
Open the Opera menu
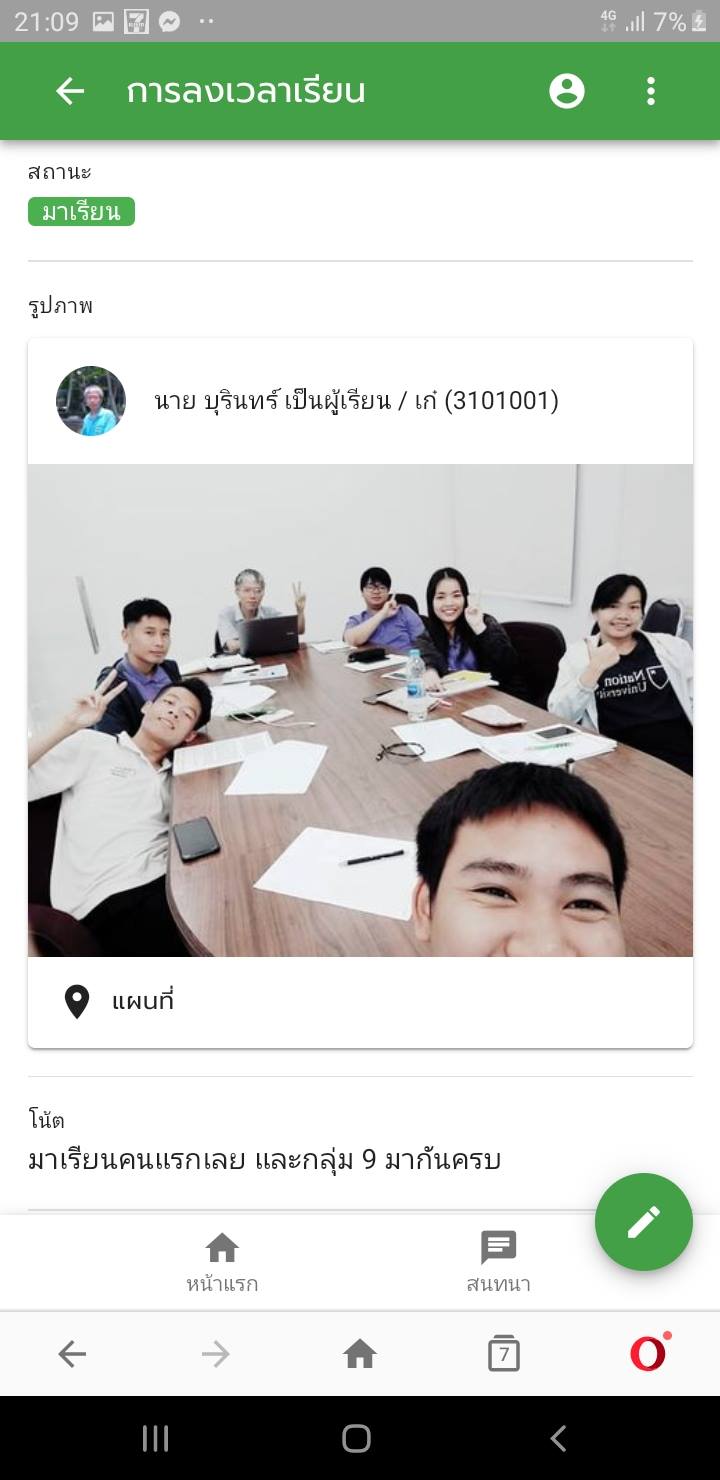click(648, 1354)
